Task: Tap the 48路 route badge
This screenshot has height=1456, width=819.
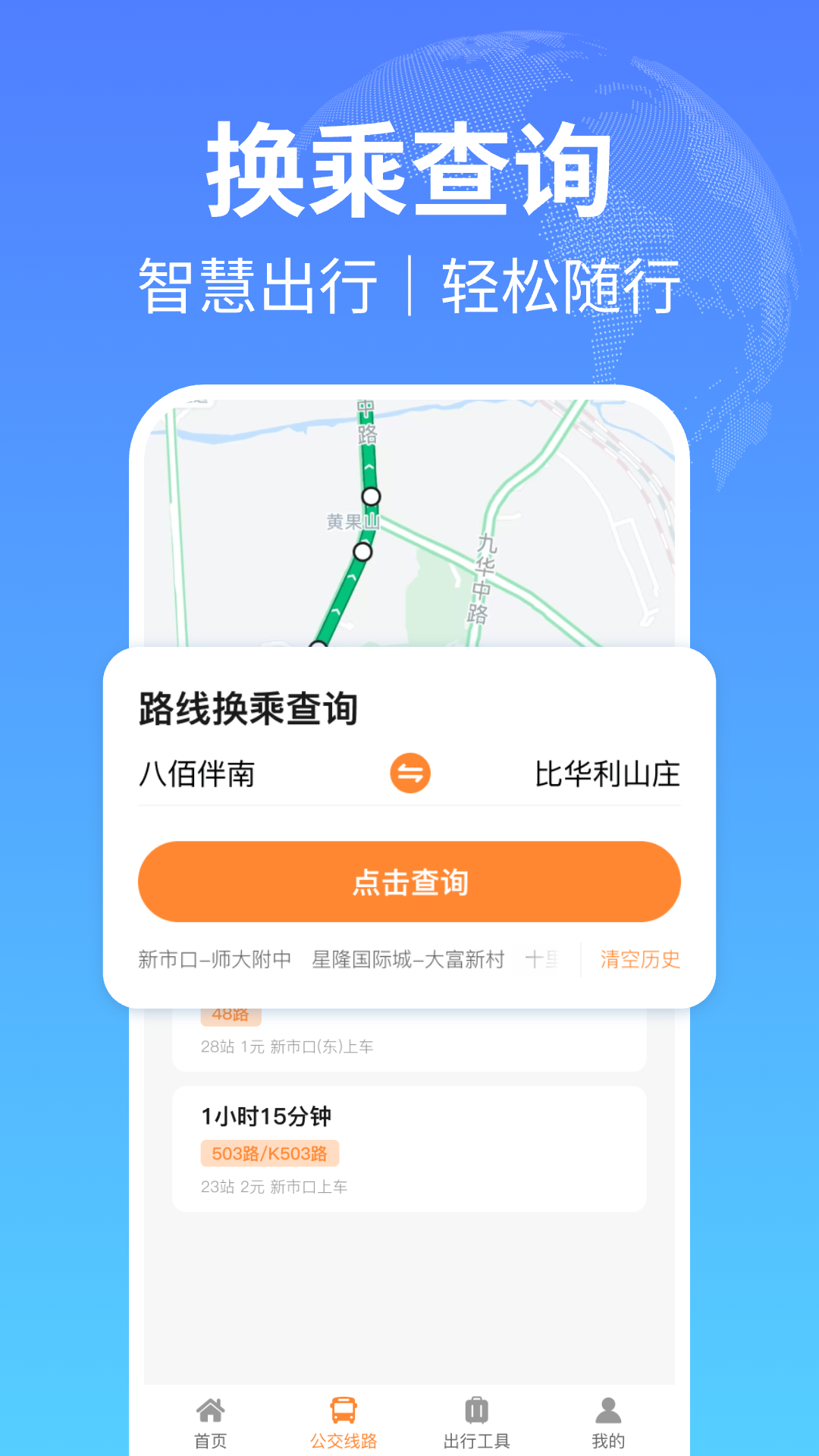Action: pos(230,1014)
